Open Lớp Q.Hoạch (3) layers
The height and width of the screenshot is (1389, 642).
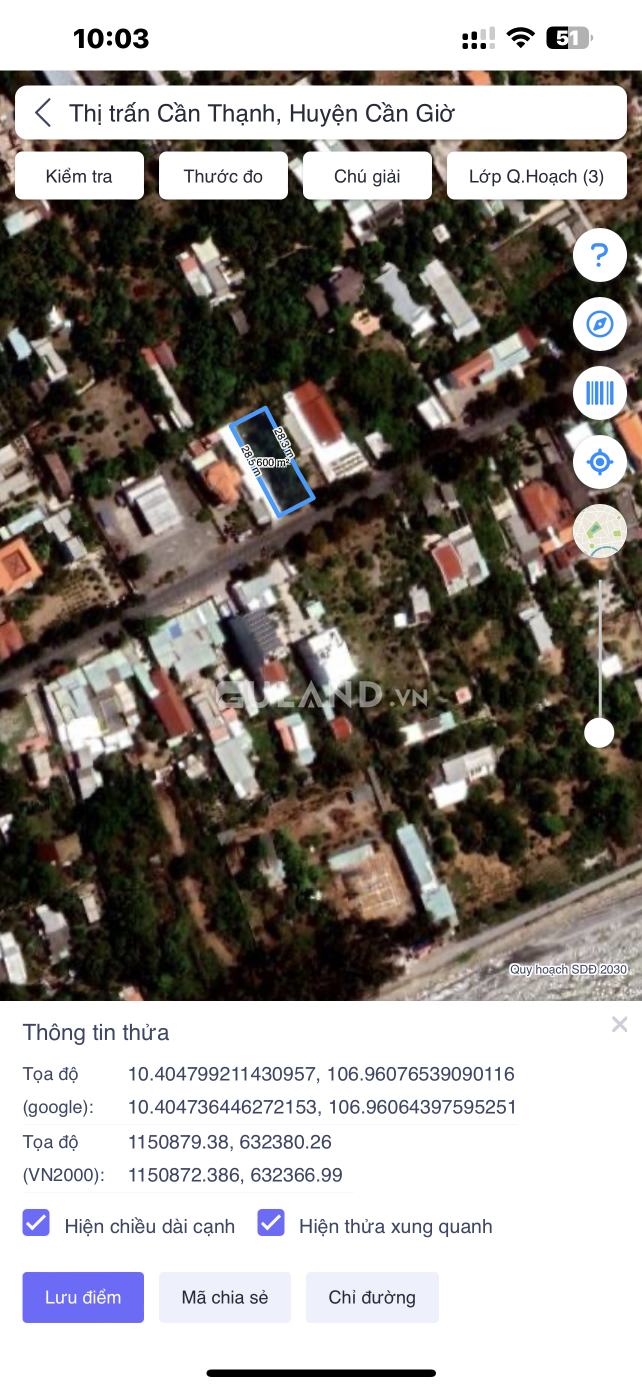pos(536,176)
